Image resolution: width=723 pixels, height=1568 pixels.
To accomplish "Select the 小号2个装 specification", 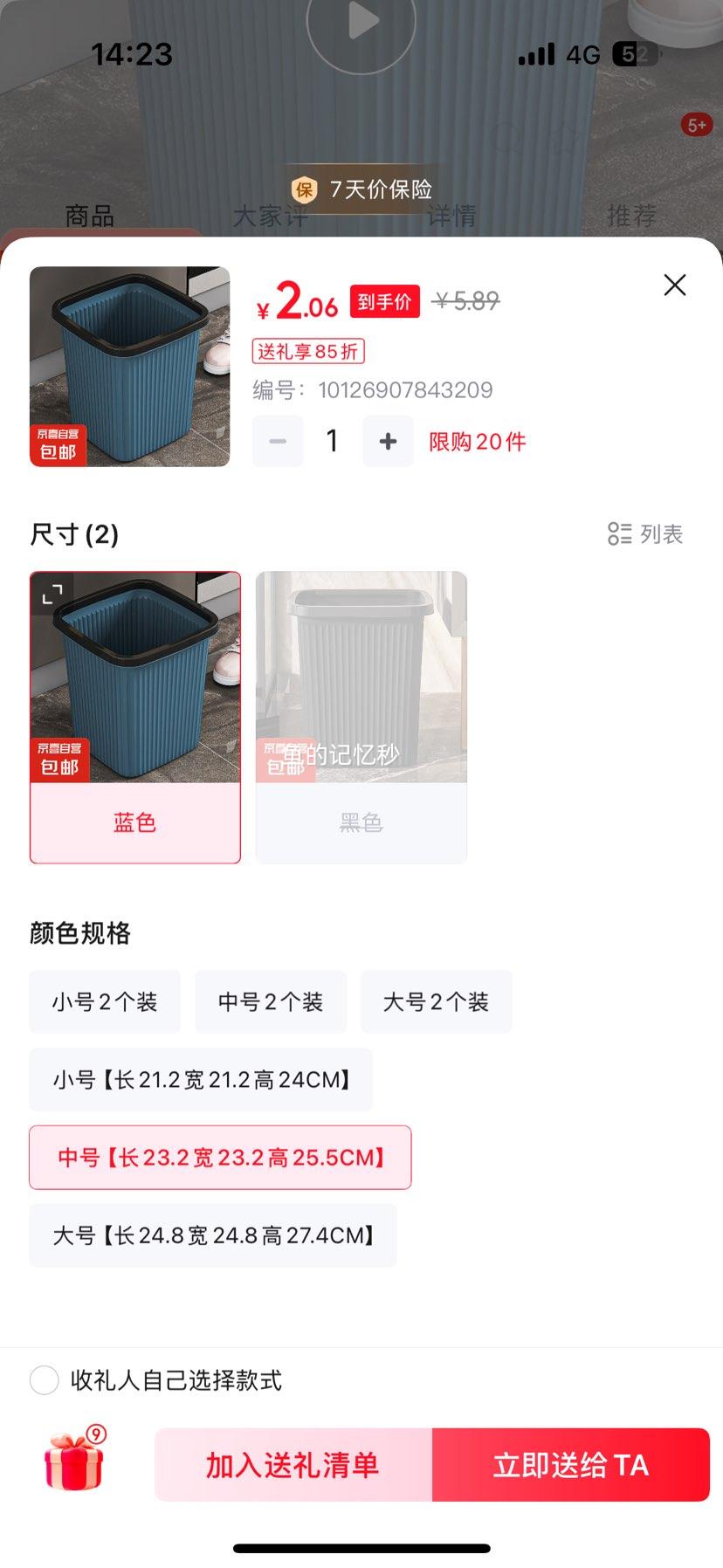I will 104,1001.
